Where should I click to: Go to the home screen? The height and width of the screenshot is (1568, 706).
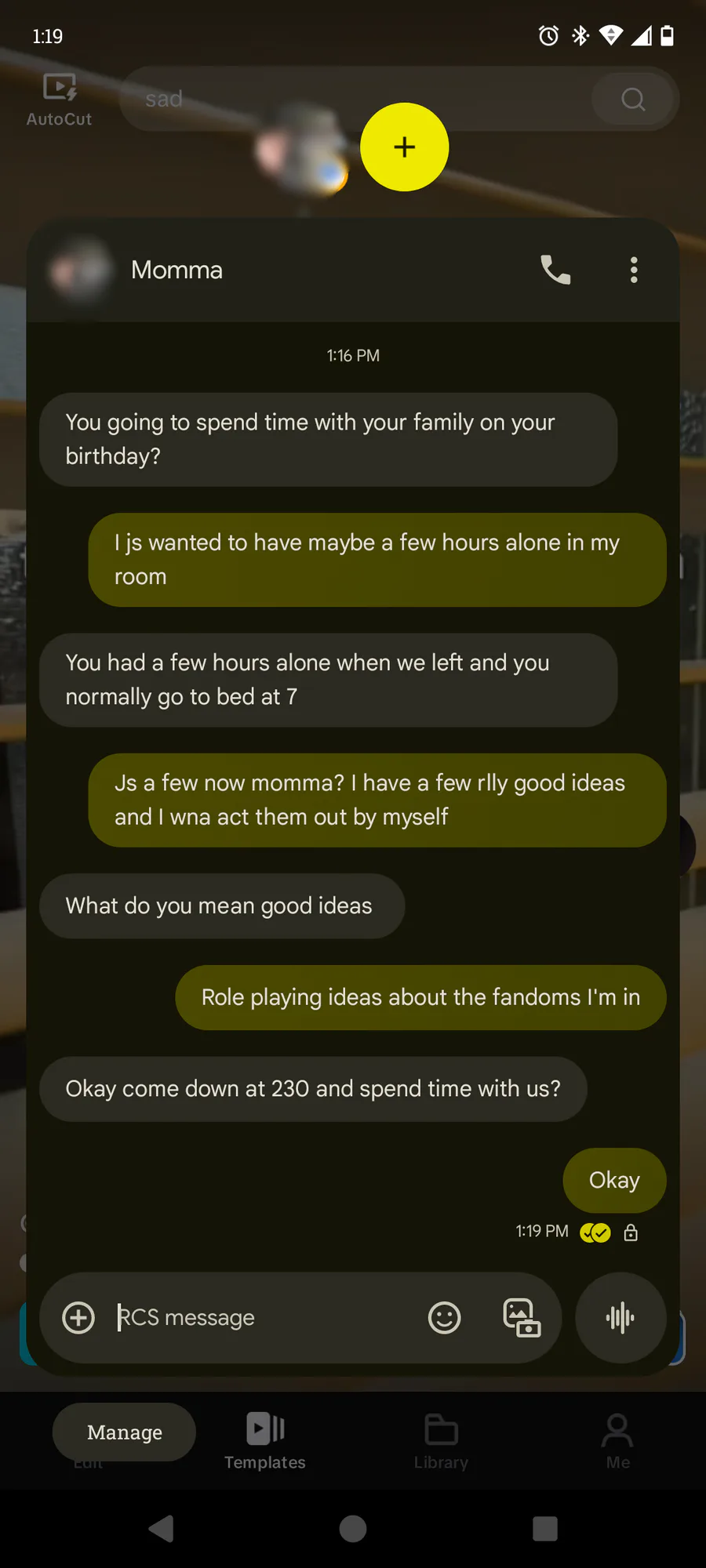[353, 1528]
